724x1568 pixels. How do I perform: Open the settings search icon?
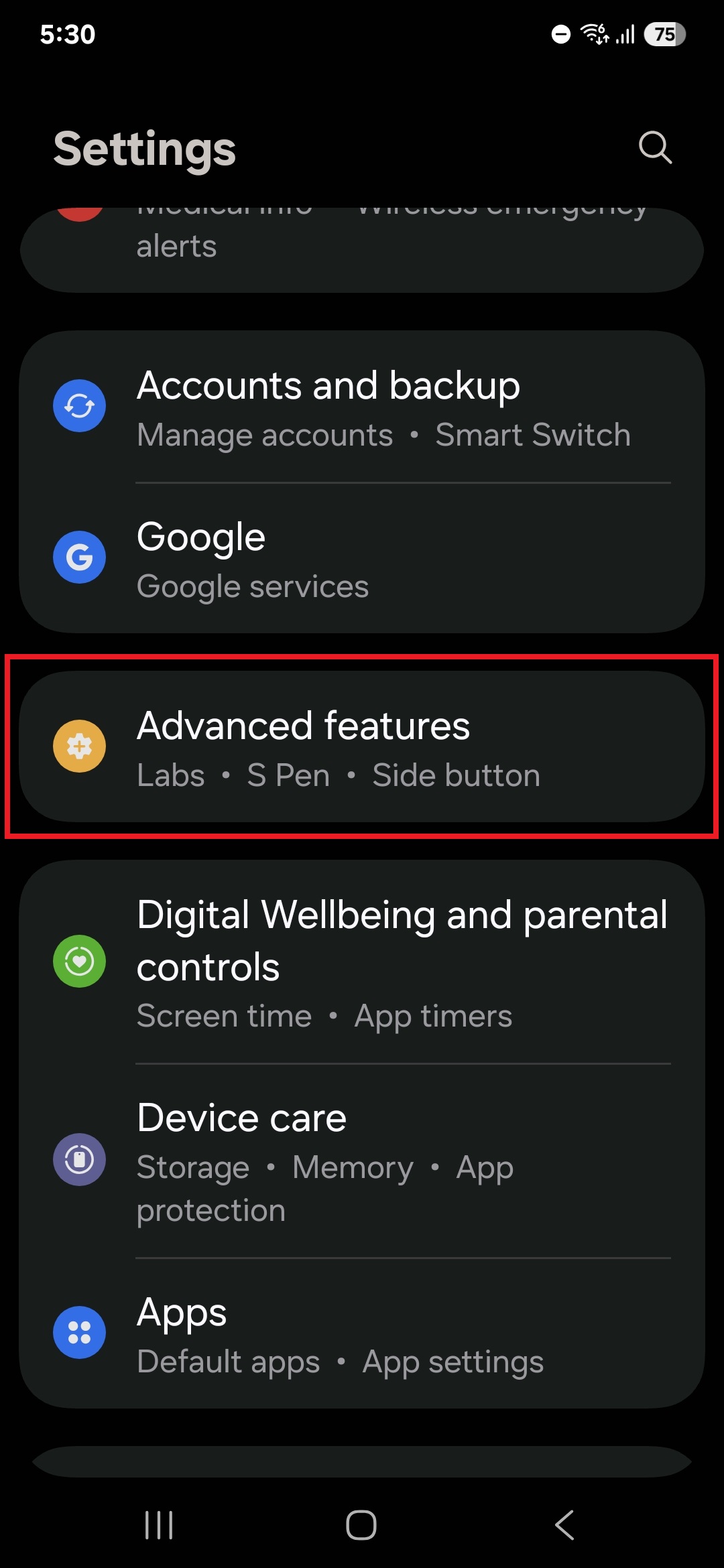(x=655, y=147)
